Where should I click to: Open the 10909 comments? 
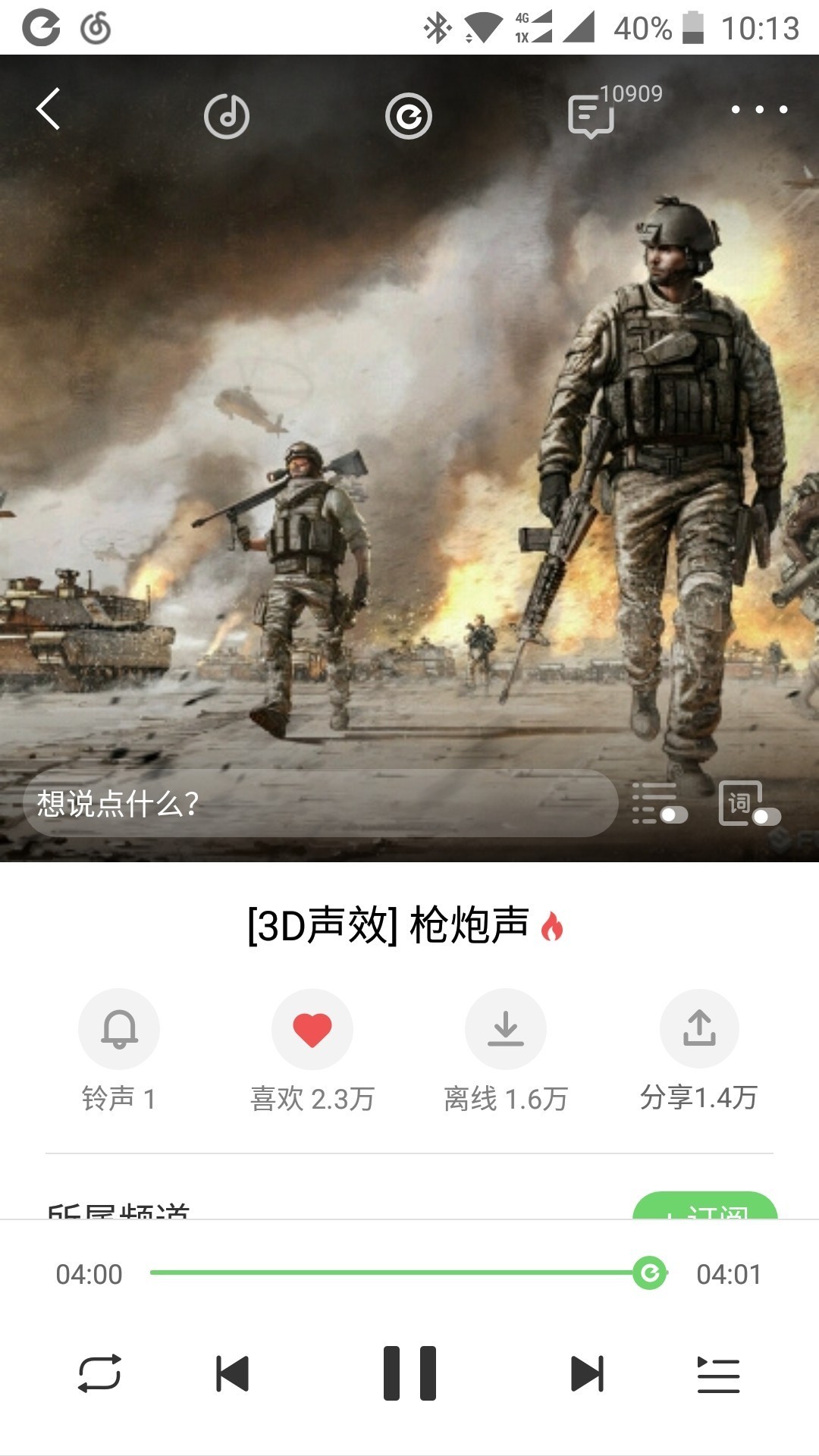point(592,116)
